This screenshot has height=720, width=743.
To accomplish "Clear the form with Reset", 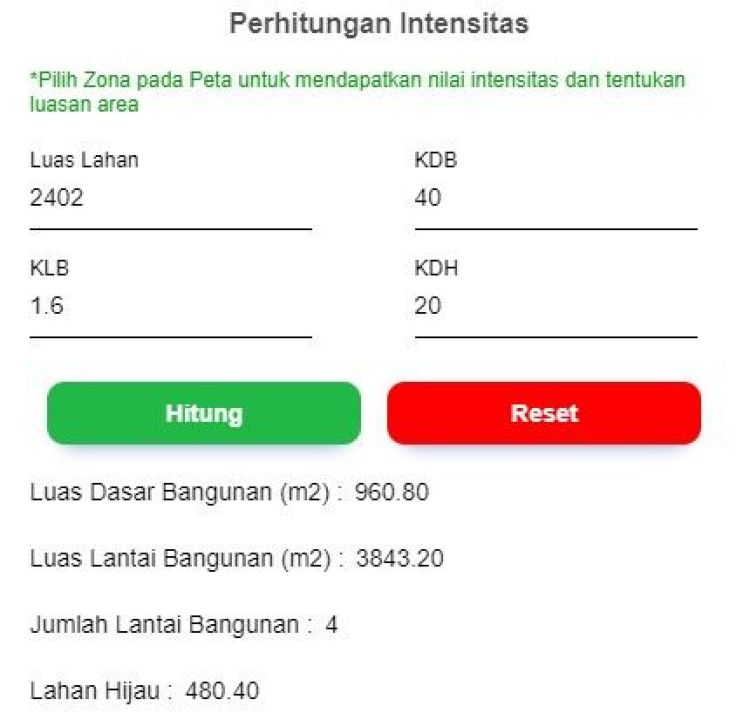I will point(544,413).
